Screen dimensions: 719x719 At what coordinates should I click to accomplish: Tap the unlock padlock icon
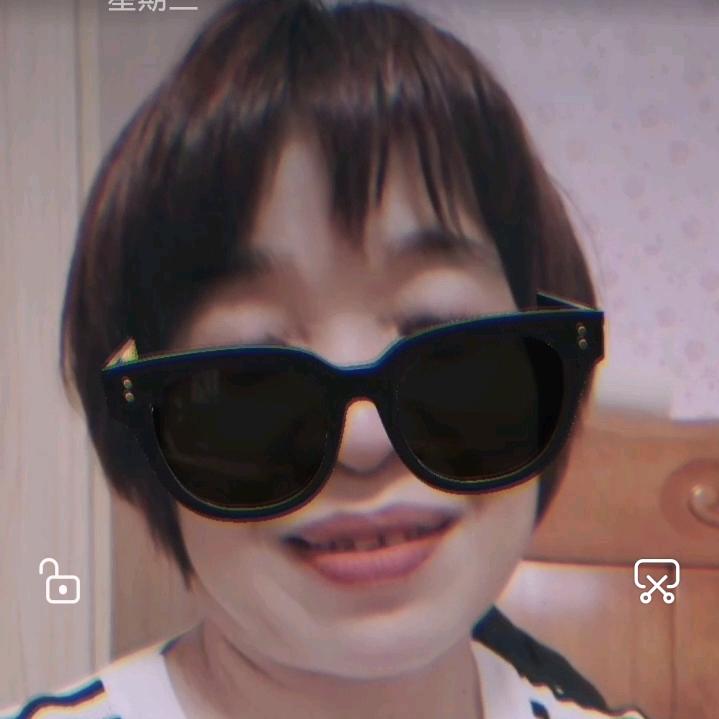coord(60,581)
